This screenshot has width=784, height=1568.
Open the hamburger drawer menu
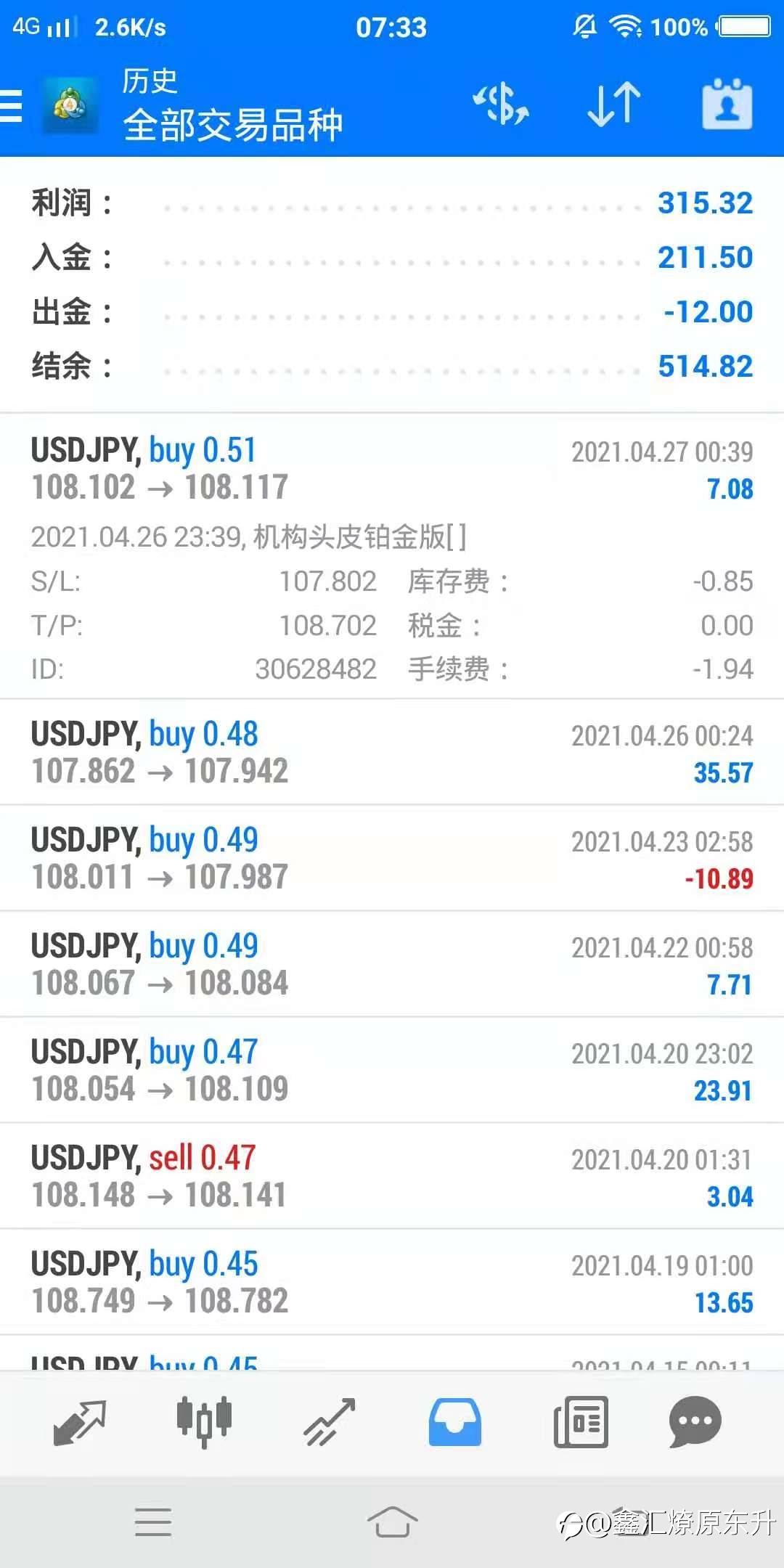click(12, 106)
